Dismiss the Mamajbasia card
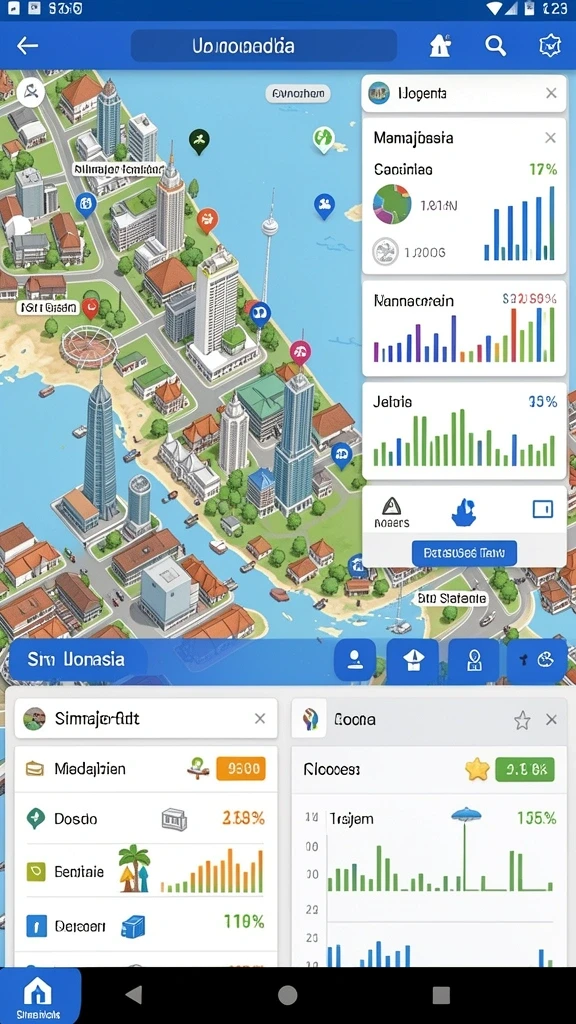This screenshot has width=576, height=1024. (551, 138)
